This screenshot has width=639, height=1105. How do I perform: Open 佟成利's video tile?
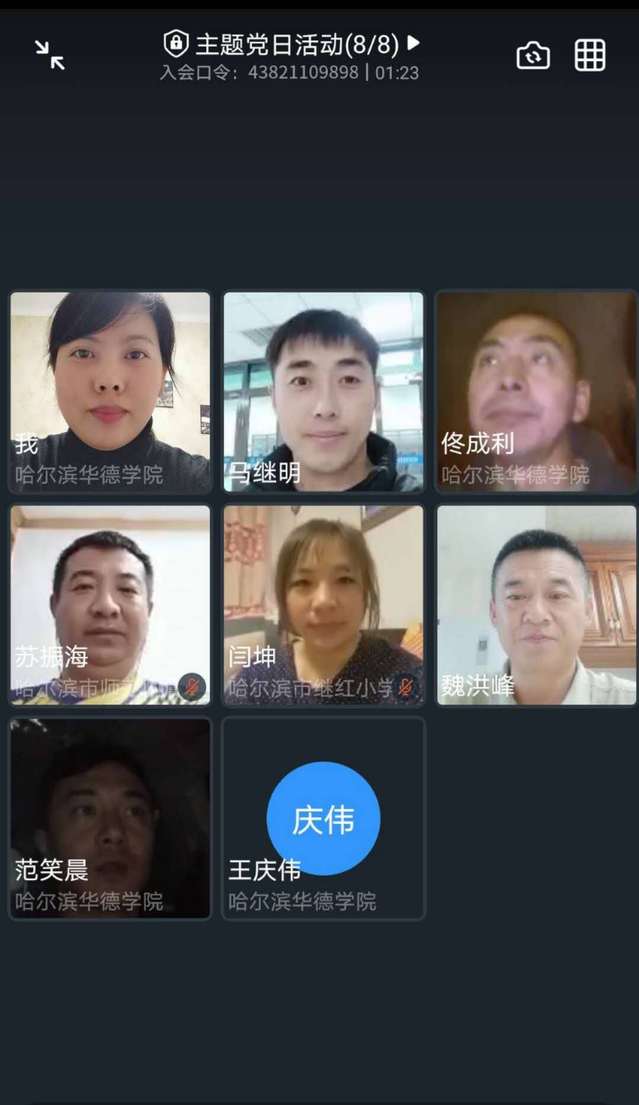[536, 391]
